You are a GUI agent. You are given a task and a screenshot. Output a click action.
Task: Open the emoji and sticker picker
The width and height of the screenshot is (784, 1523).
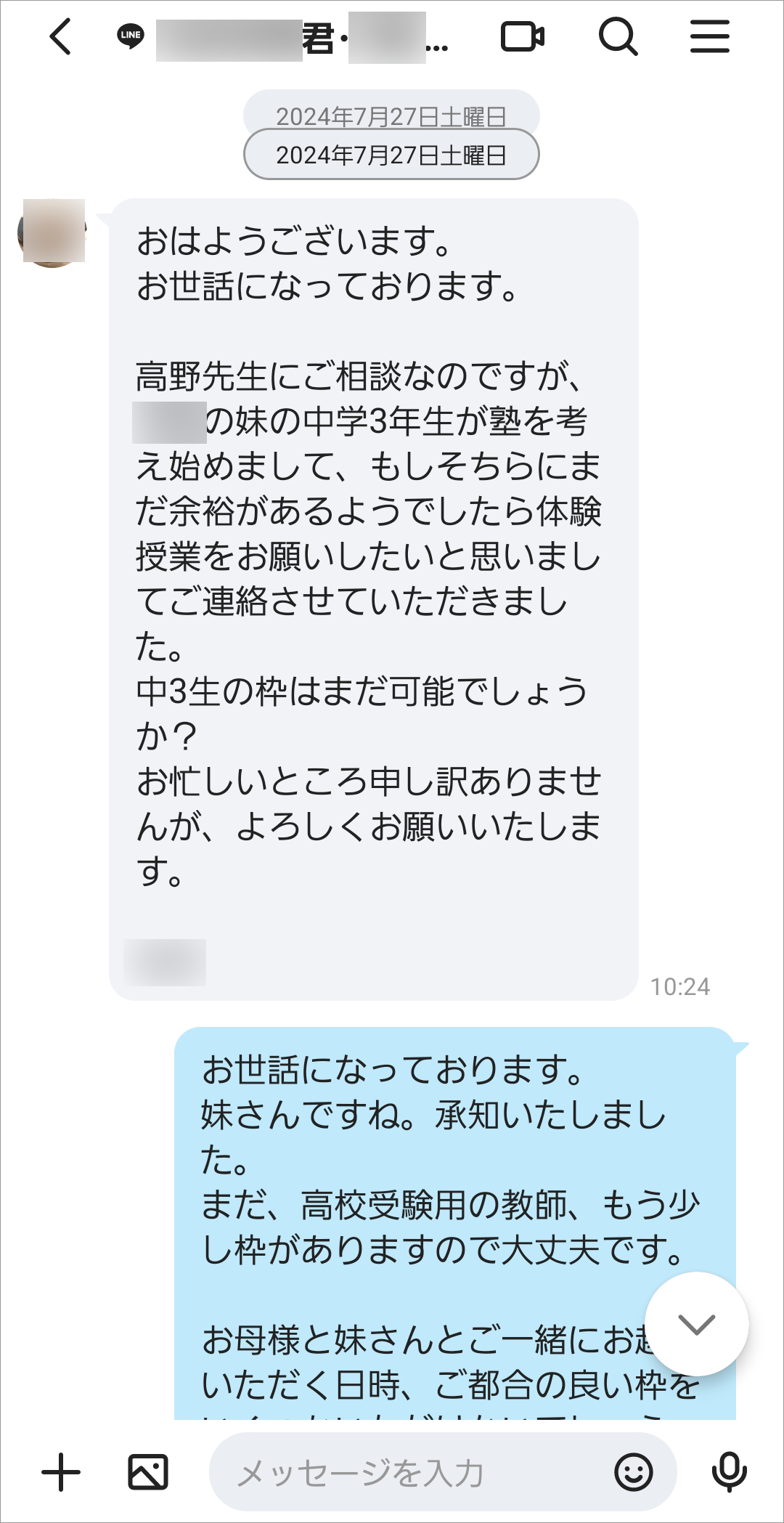tap(633, 1472)
